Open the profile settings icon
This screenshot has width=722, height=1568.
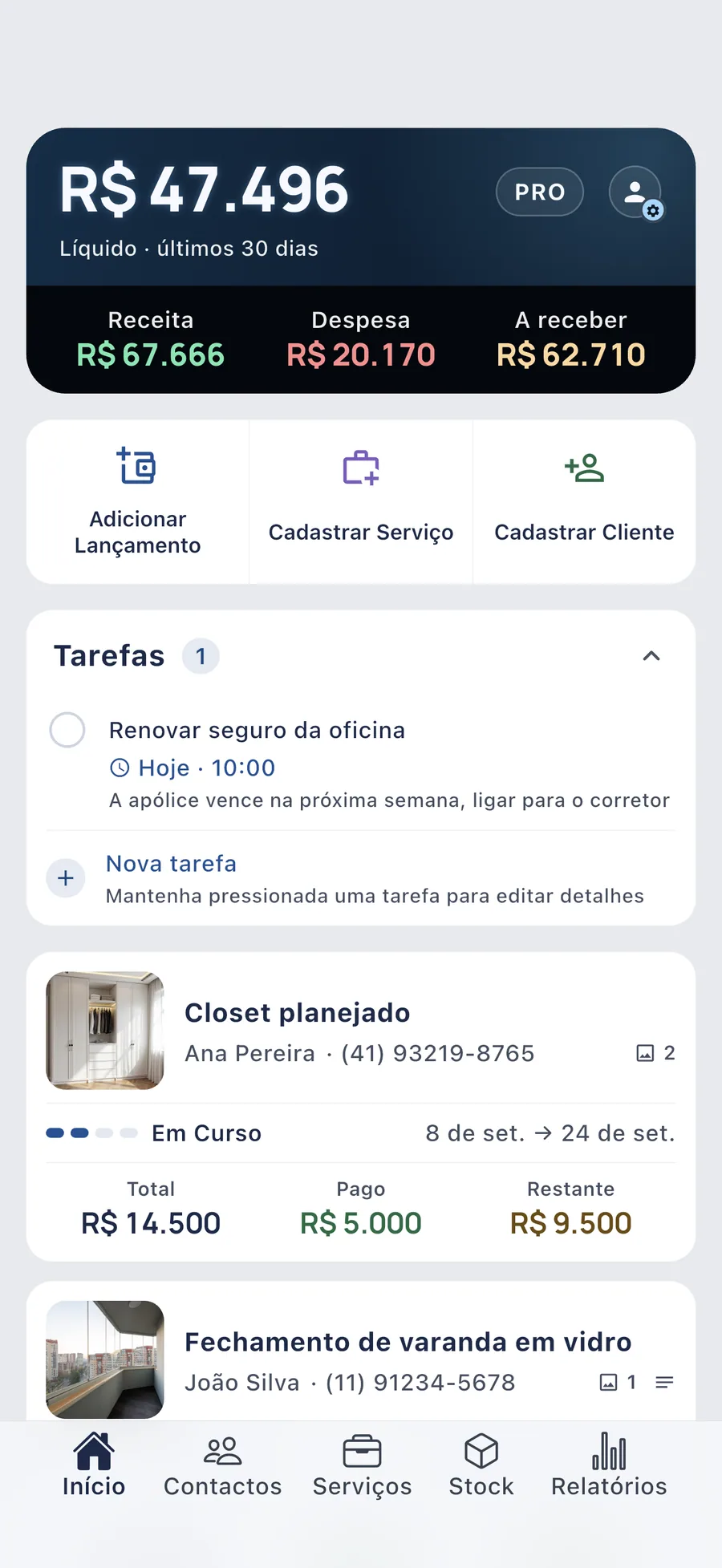[x=635, y=192]
